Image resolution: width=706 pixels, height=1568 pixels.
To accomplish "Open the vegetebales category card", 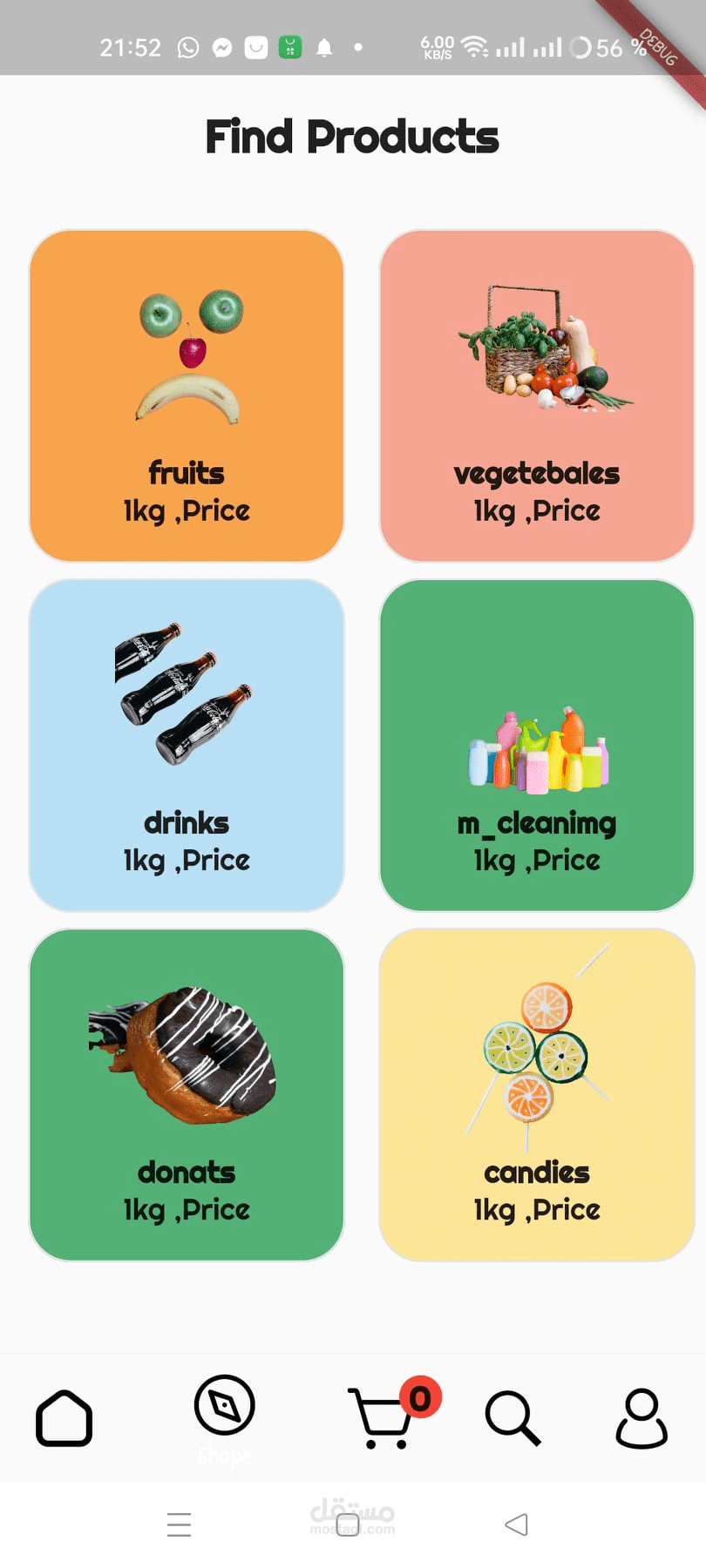I will click(537, 396).
